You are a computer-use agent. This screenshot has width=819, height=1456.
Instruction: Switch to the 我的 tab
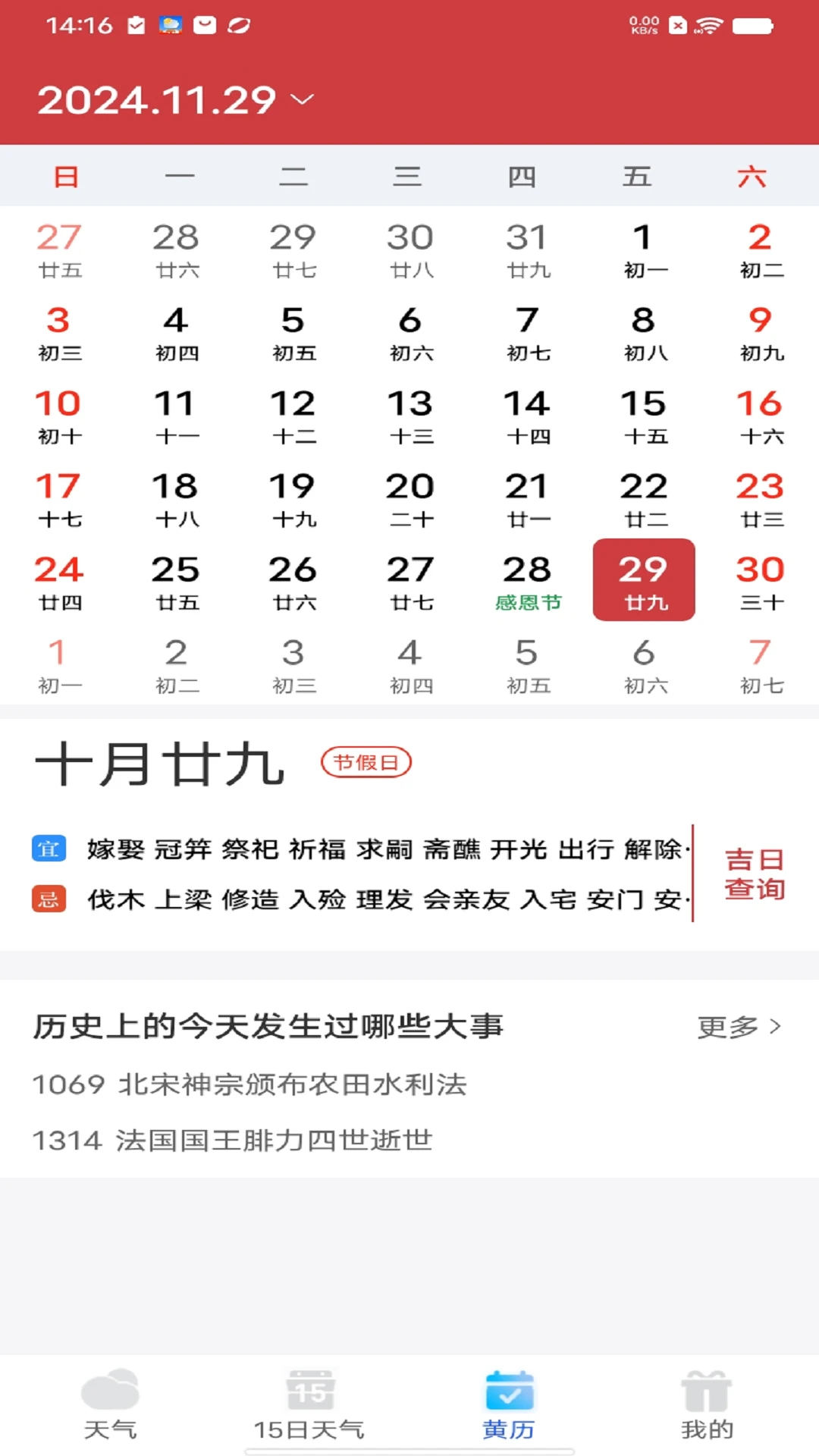[x=707, y=1404]
